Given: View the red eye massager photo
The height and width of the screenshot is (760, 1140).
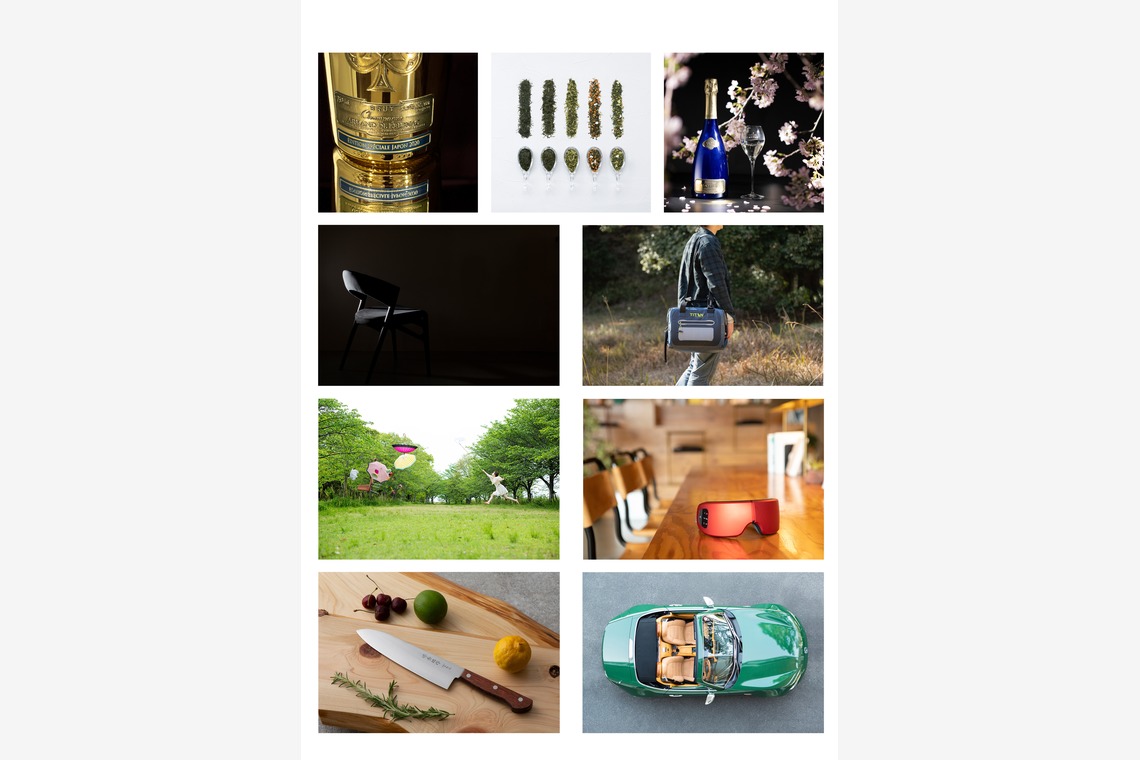Looking at the screenshot, I should pyautogui.click(x=702, y=479).
